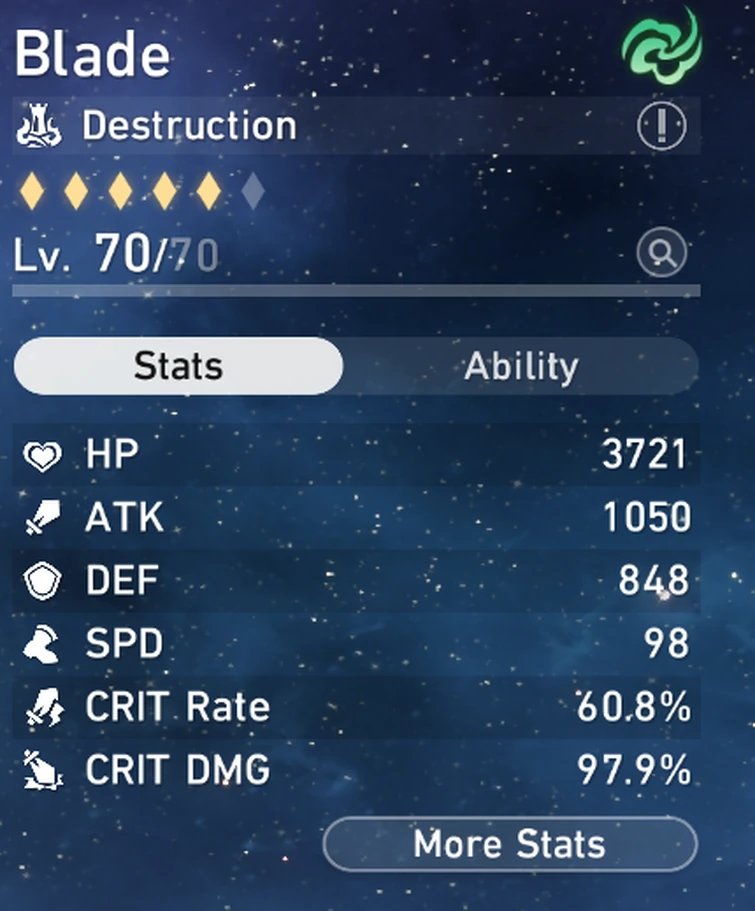The image size is (755, 911).
Task: Click the character name Blade
Action: coord(93,55)
